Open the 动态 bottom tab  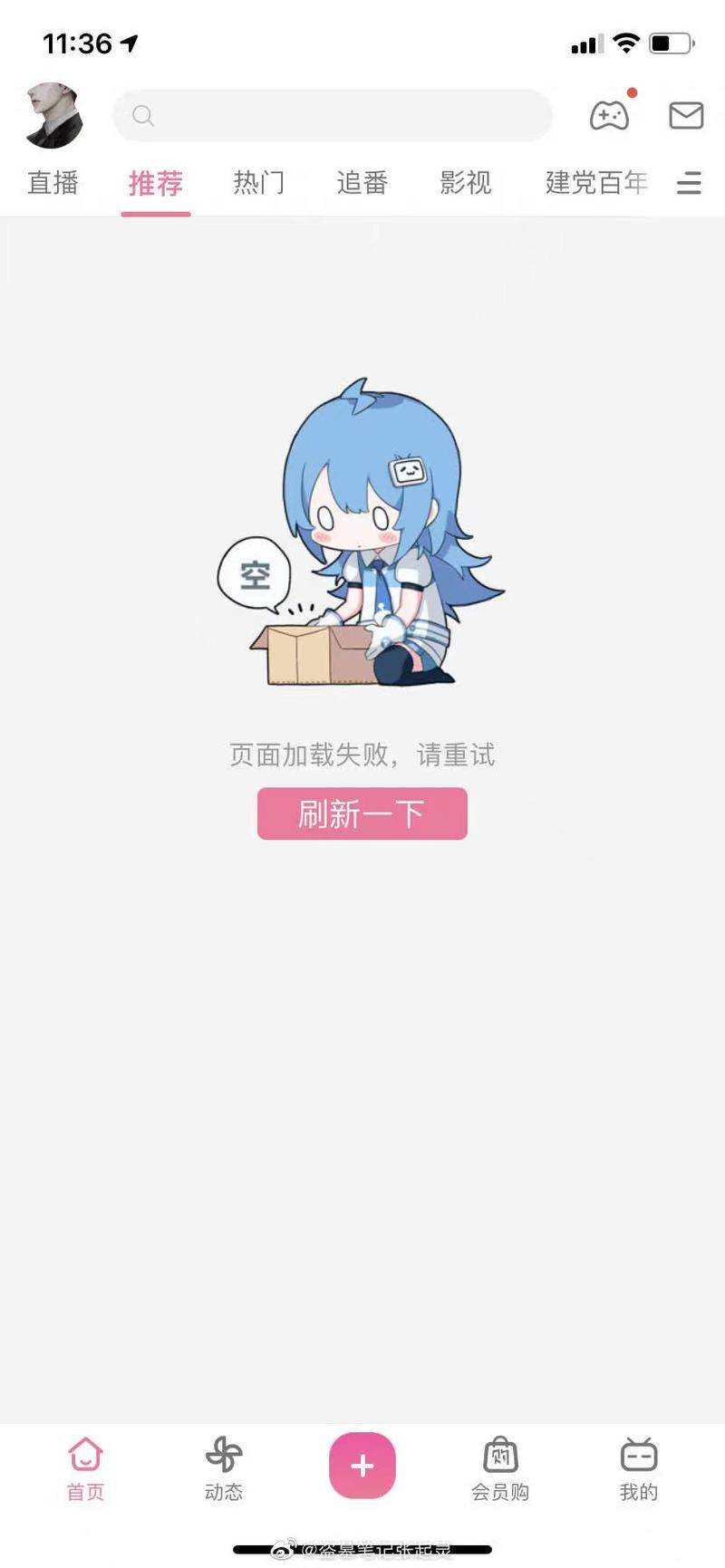point(224,1469)
